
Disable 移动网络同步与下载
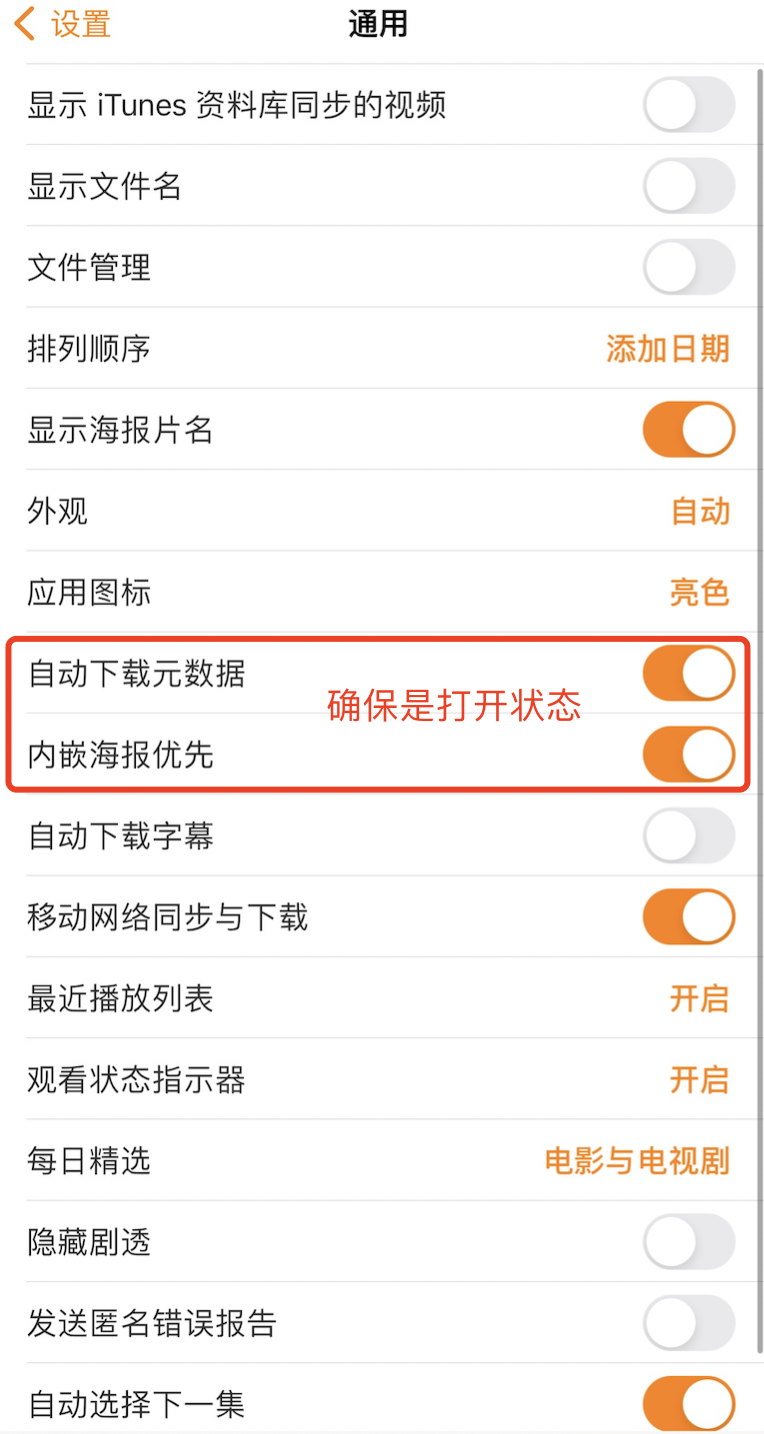coord(688,917)
